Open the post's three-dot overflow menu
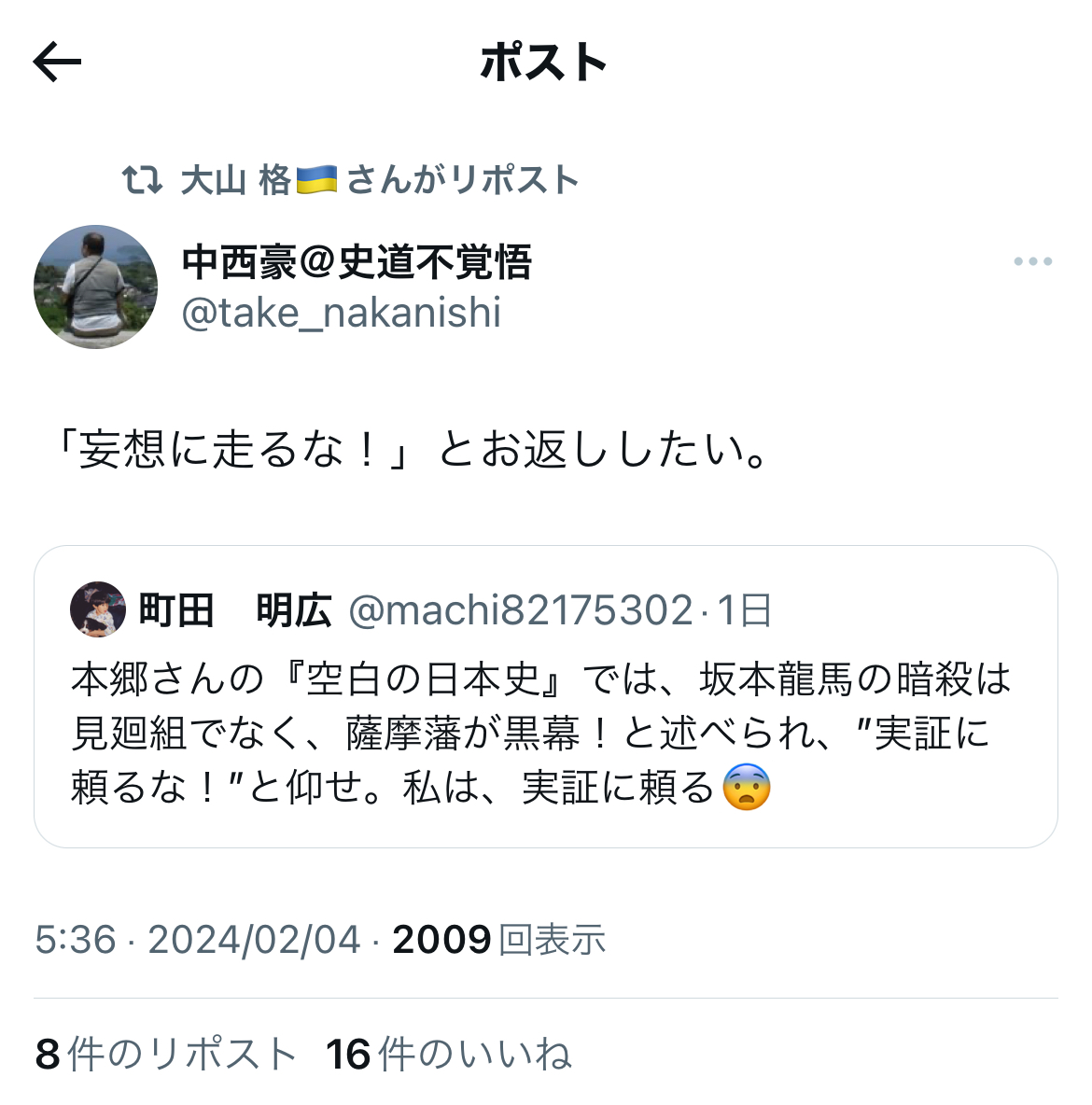Image resolution: width=1092 pixels, height=1105 pixels. point(1032,262)
